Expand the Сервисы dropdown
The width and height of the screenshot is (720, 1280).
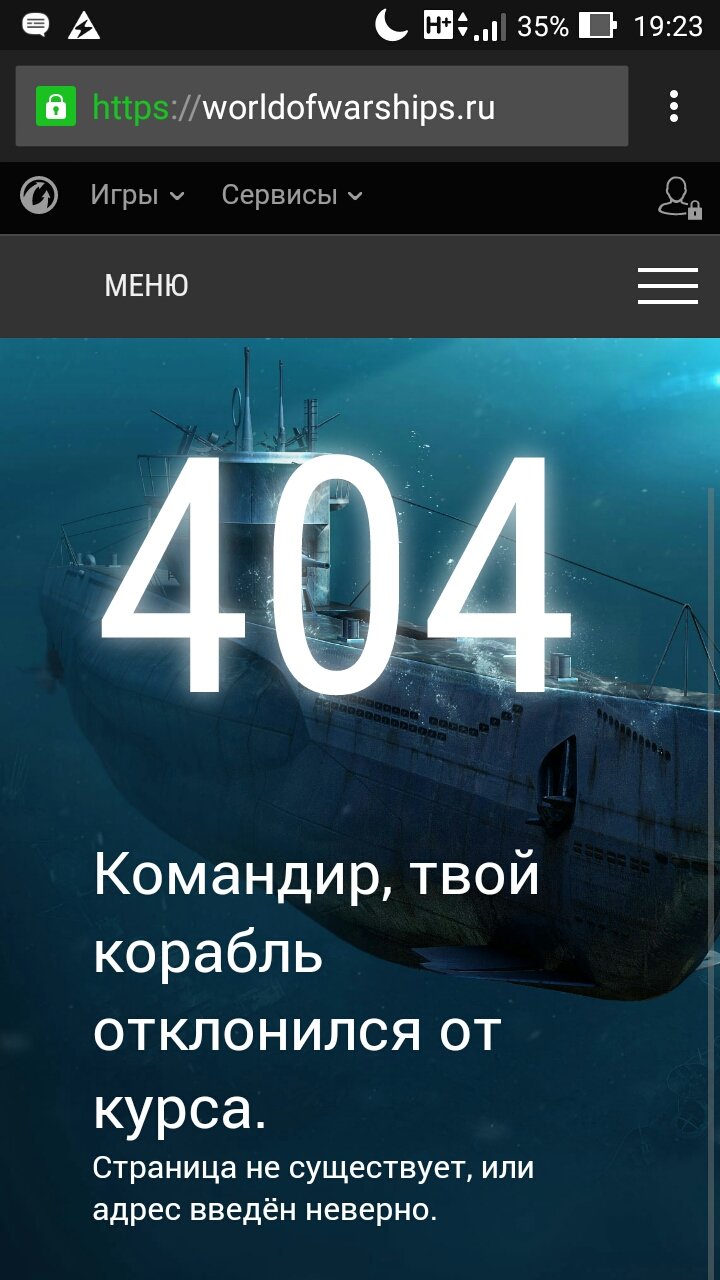click(291, 195)
